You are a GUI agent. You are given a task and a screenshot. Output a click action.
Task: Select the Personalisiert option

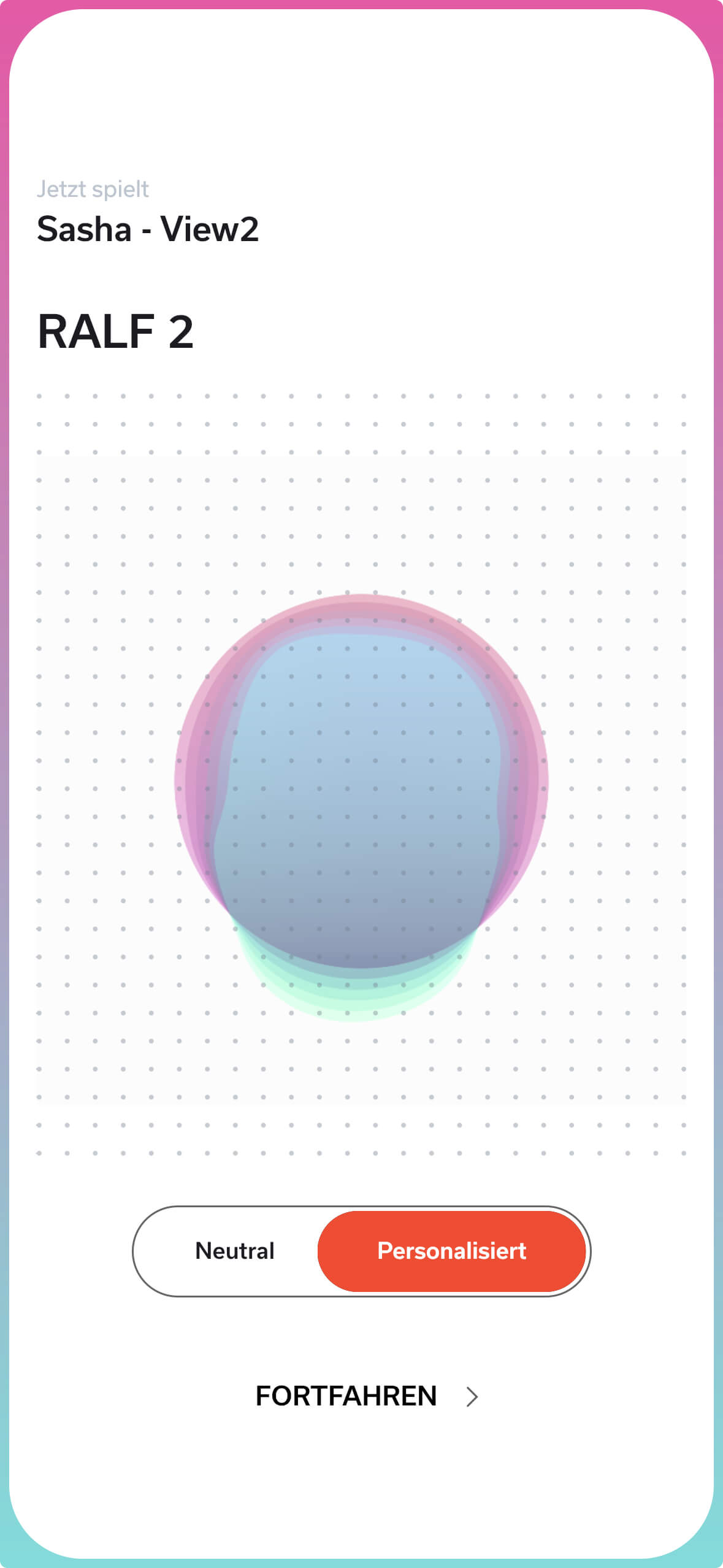click(451, 1251)
